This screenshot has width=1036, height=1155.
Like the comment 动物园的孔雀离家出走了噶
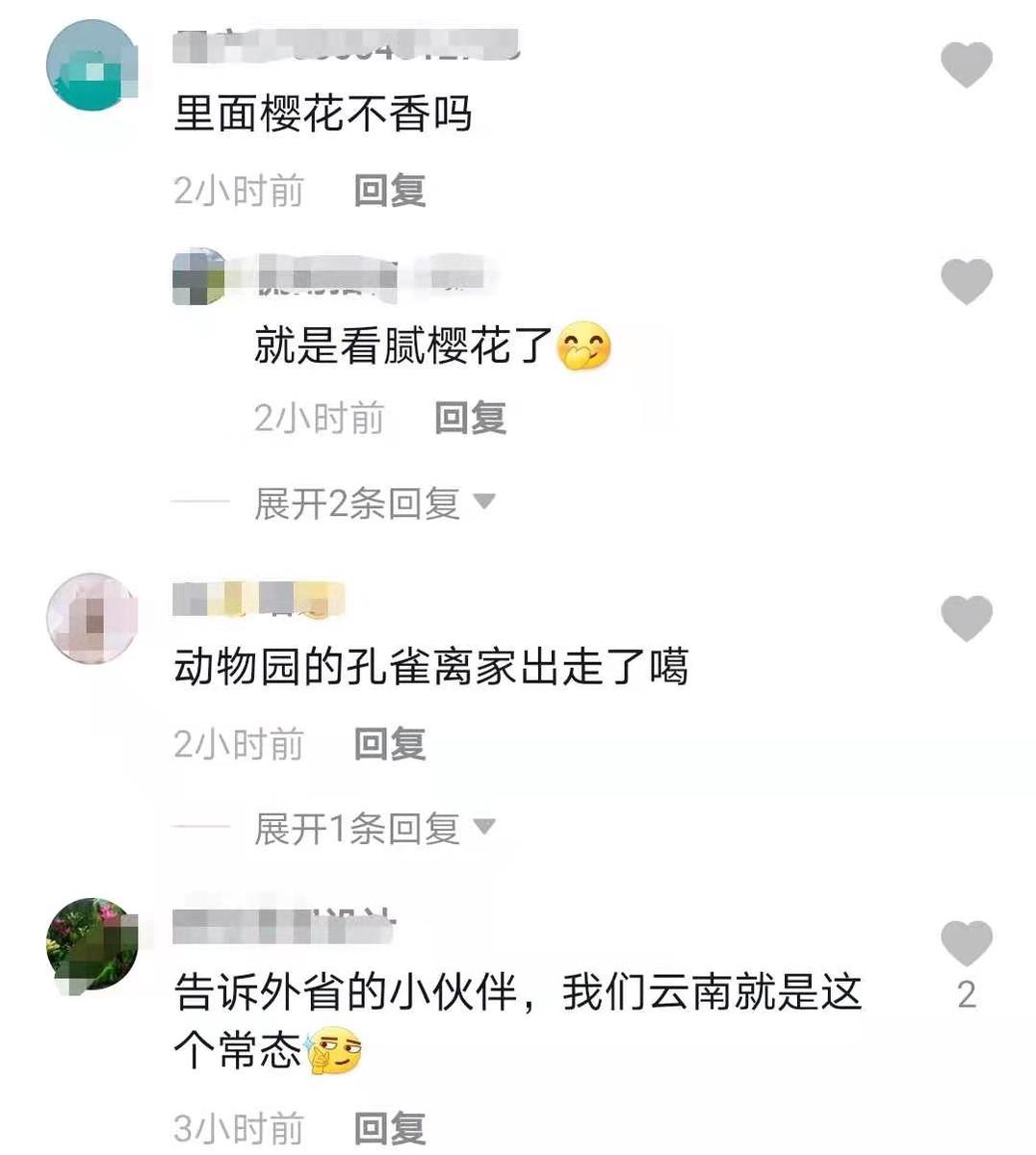[966, 618]
